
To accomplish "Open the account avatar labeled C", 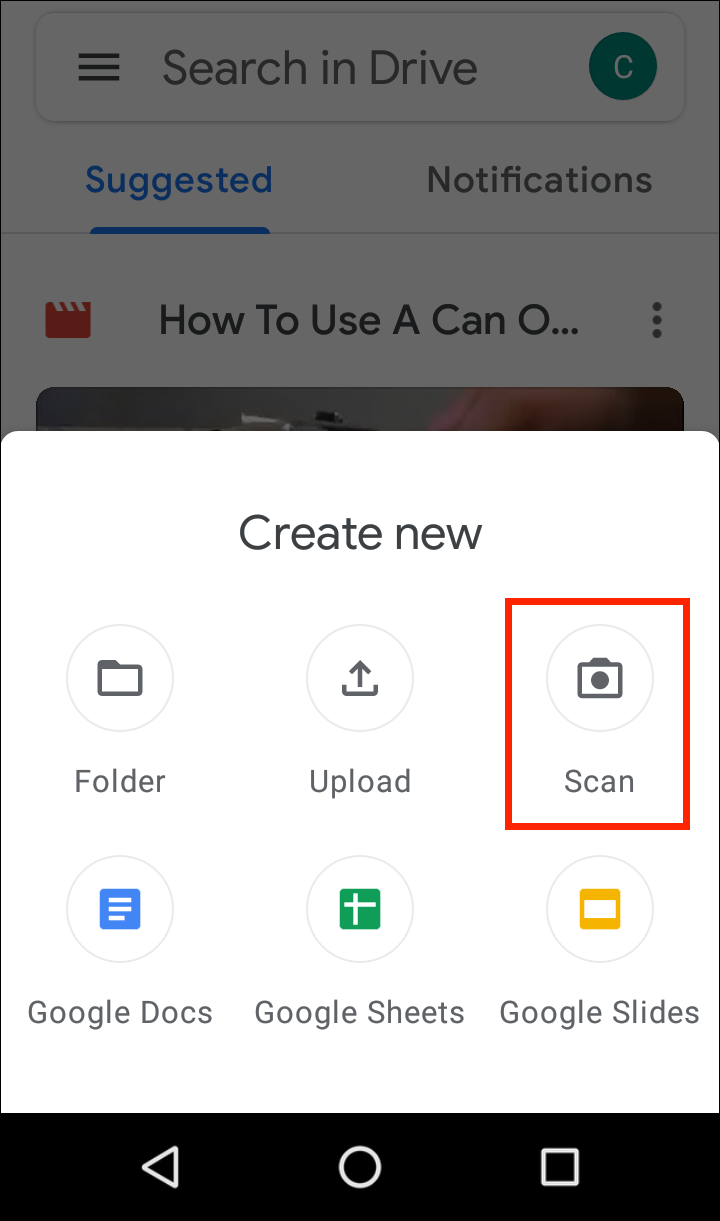I will (x=623, y=68).
